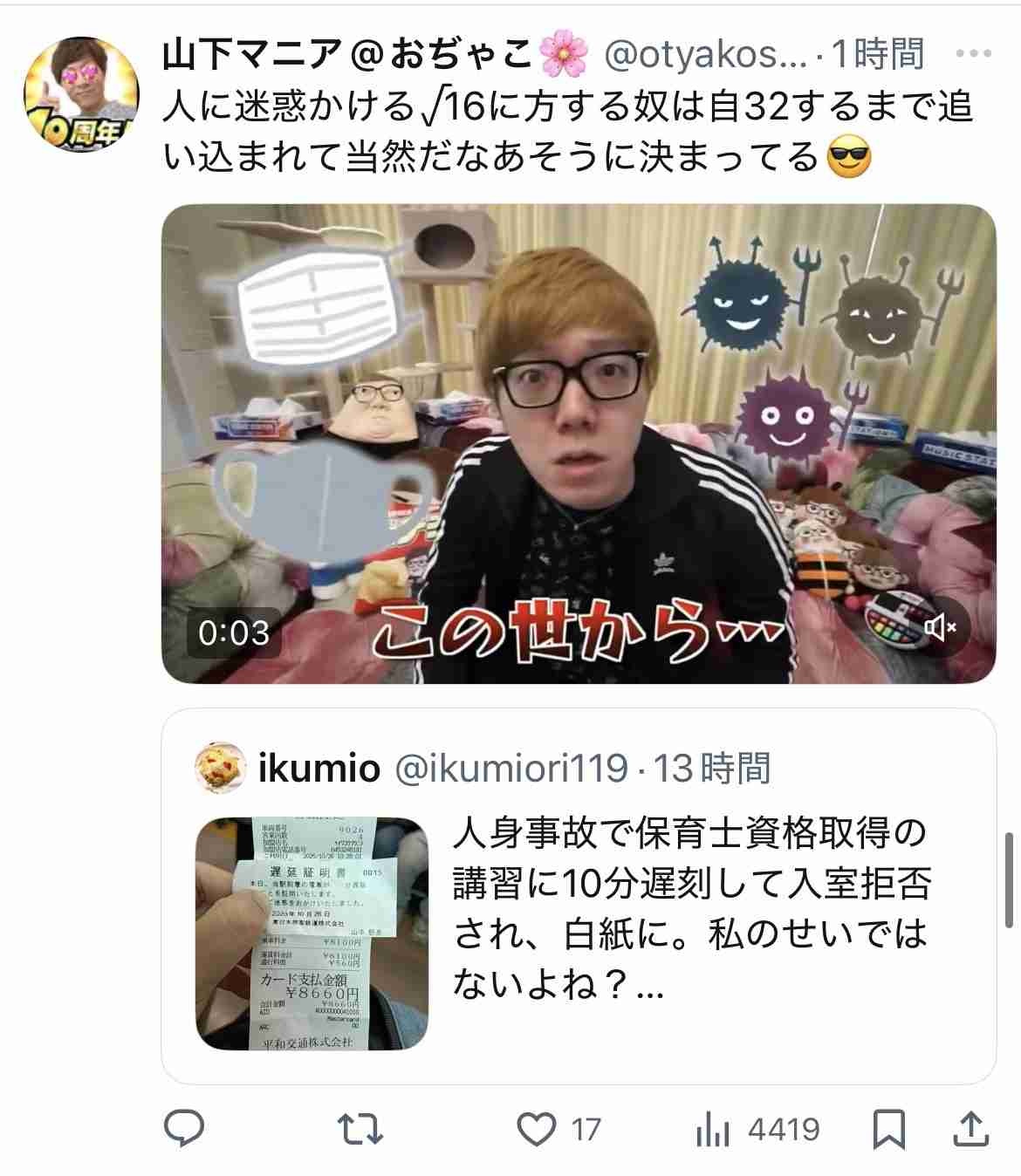Share this tweet

coord(973,1129)
